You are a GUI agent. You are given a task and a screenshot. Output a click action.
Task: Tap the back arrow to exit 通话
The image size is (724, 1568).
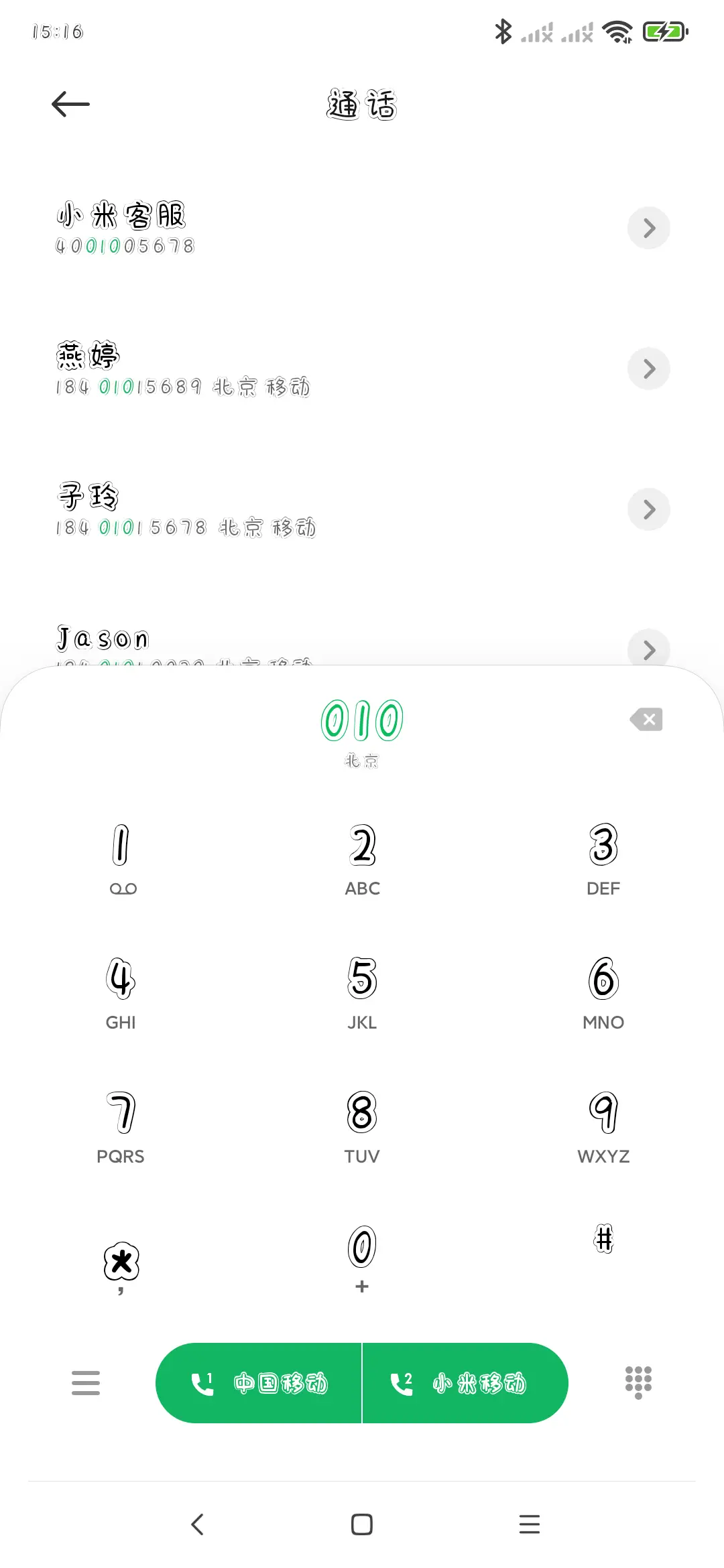coord(69,104)
